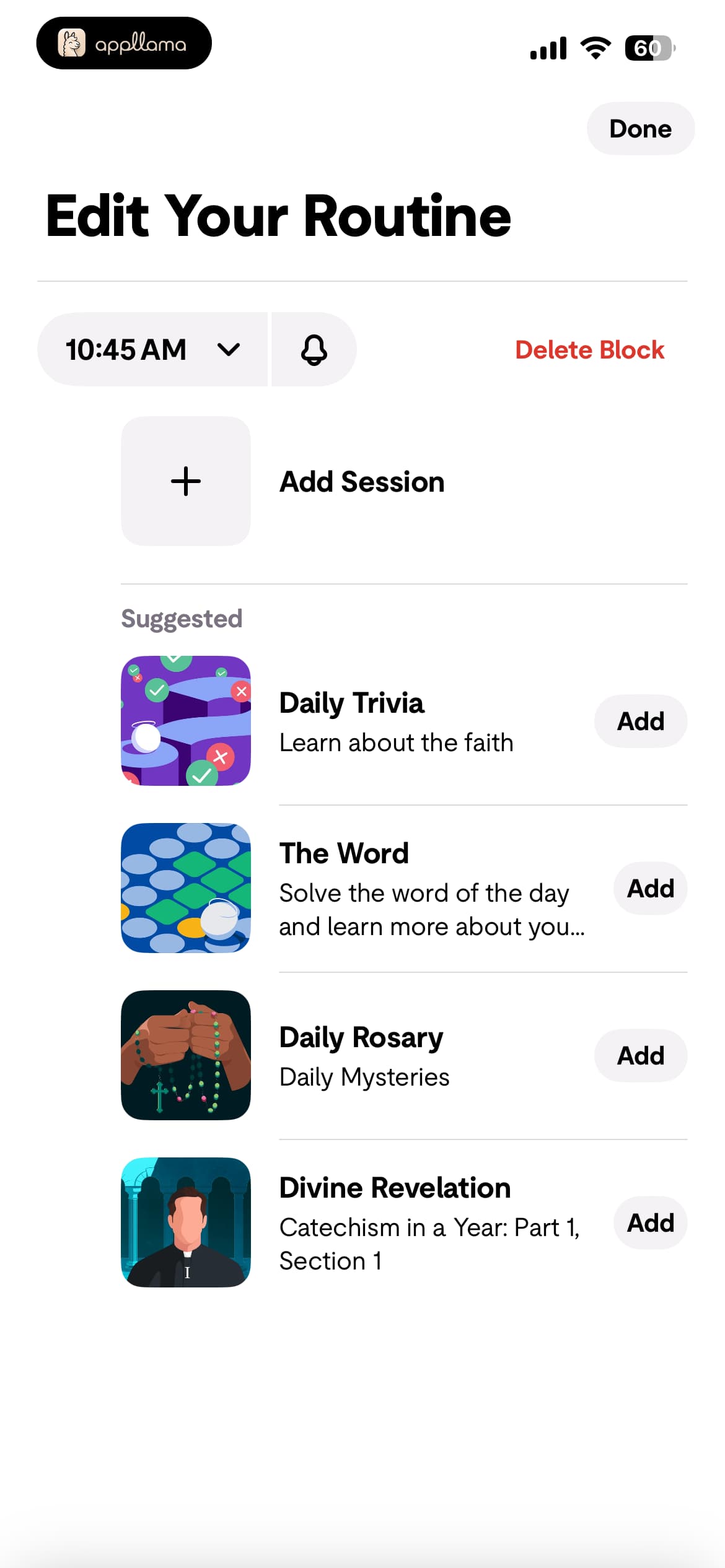The height and width of the screenshot is (1568, 725).
Task: Open the Daily Rosary thumbnail
Action: [x=186, y=1055]
